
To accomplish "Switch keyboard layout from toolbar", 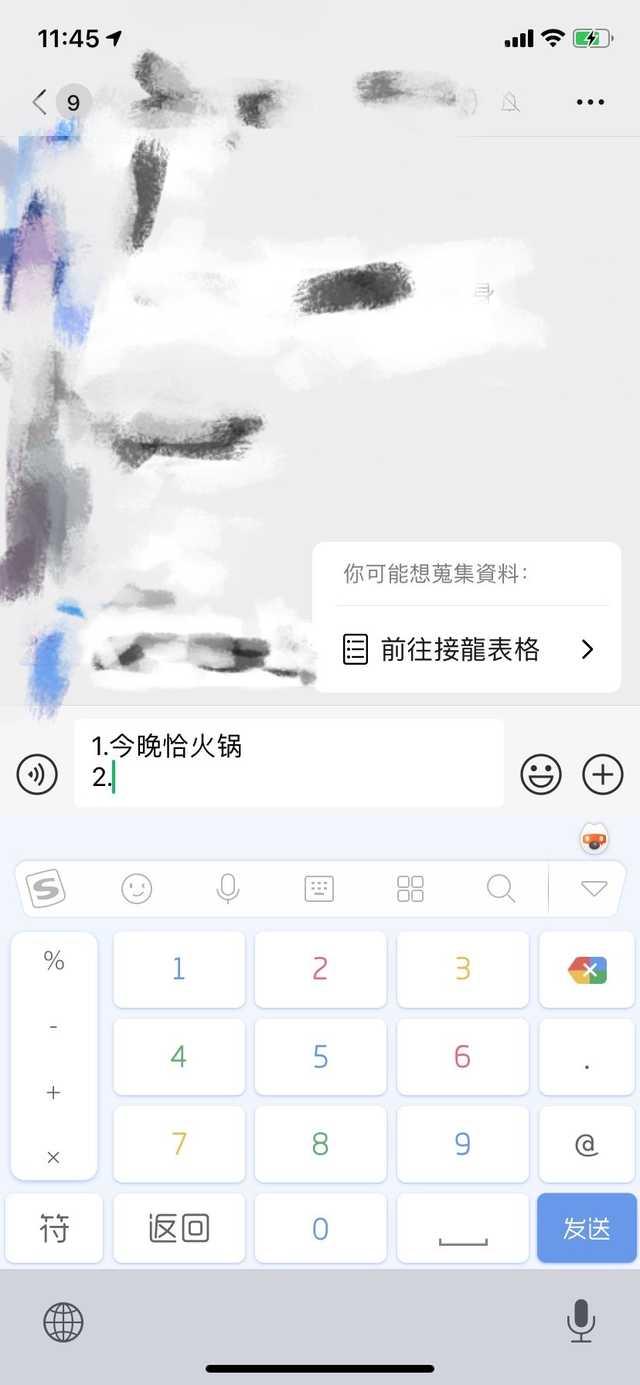I will click(x=319, y=888).
